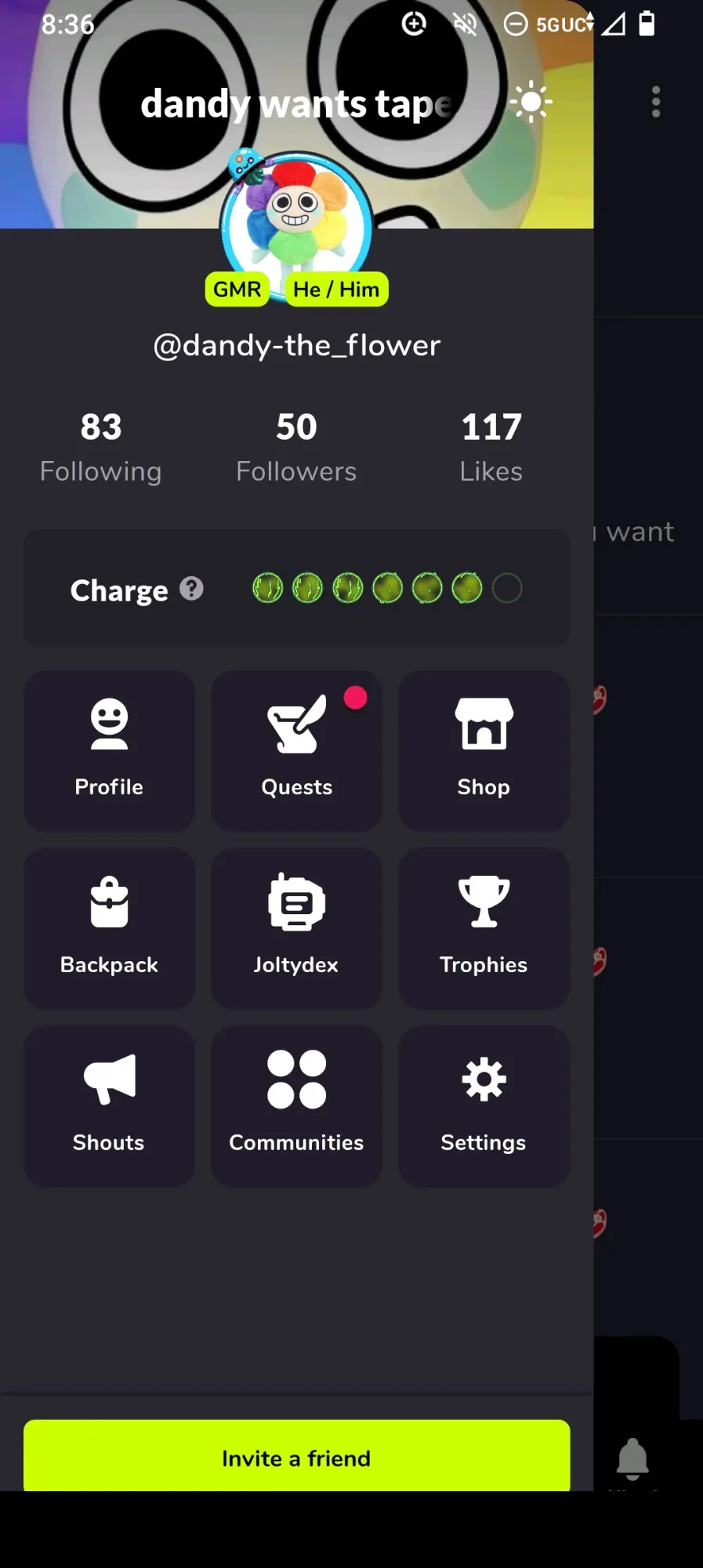Open the notifications bell

click(x=632, y=1459)
